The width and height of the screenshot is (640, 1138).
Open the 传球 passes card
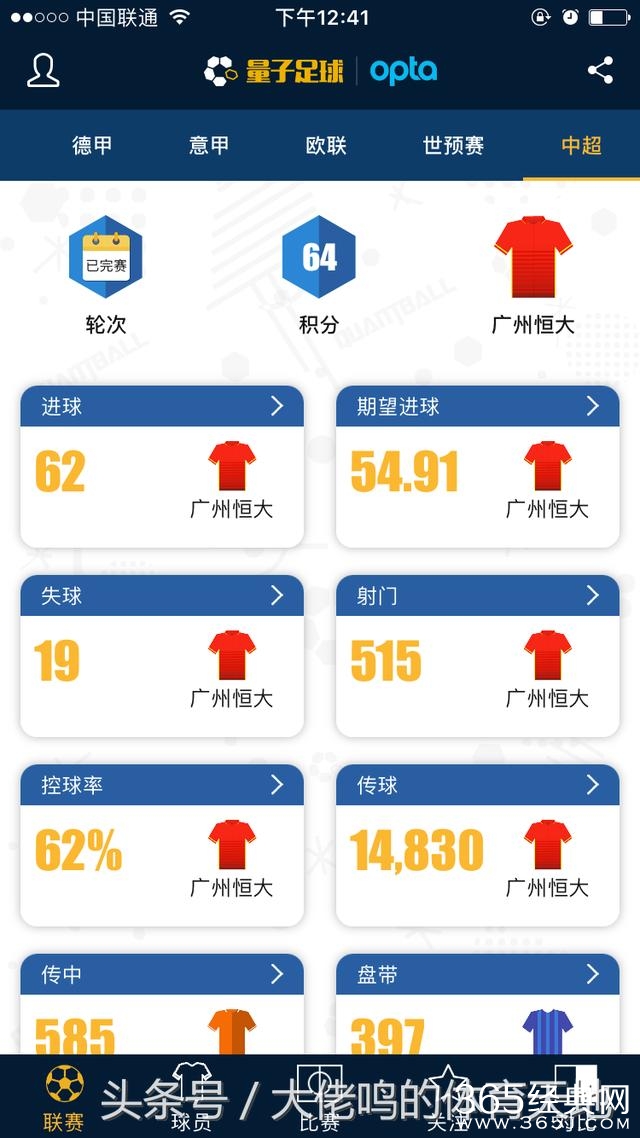[477, 785]
